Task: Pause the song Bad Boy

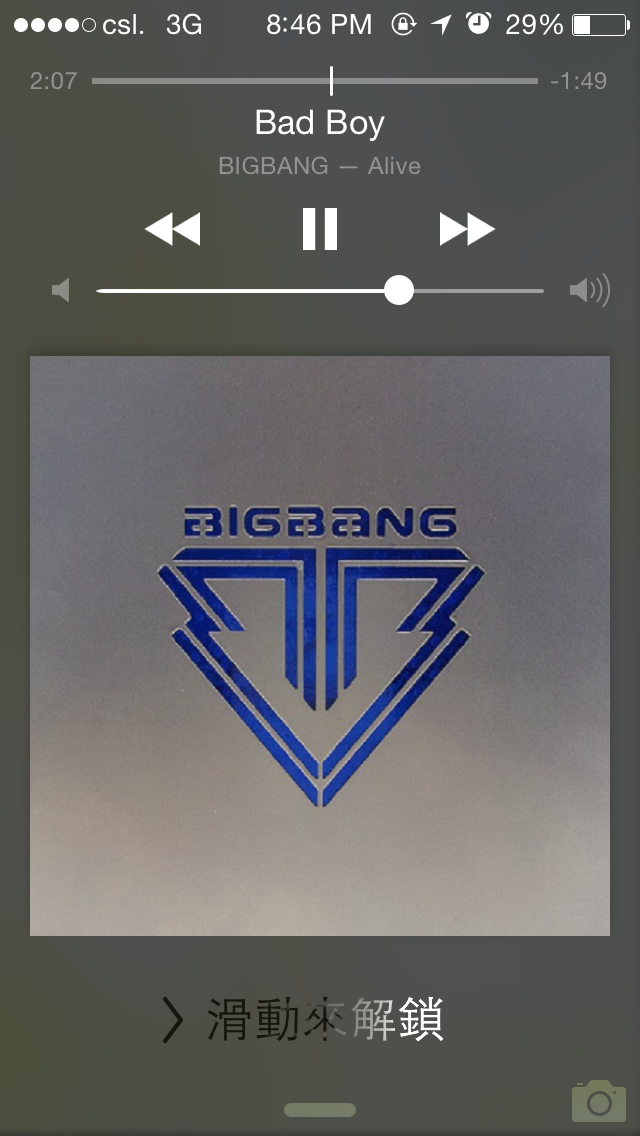Action: pos(320,229)
